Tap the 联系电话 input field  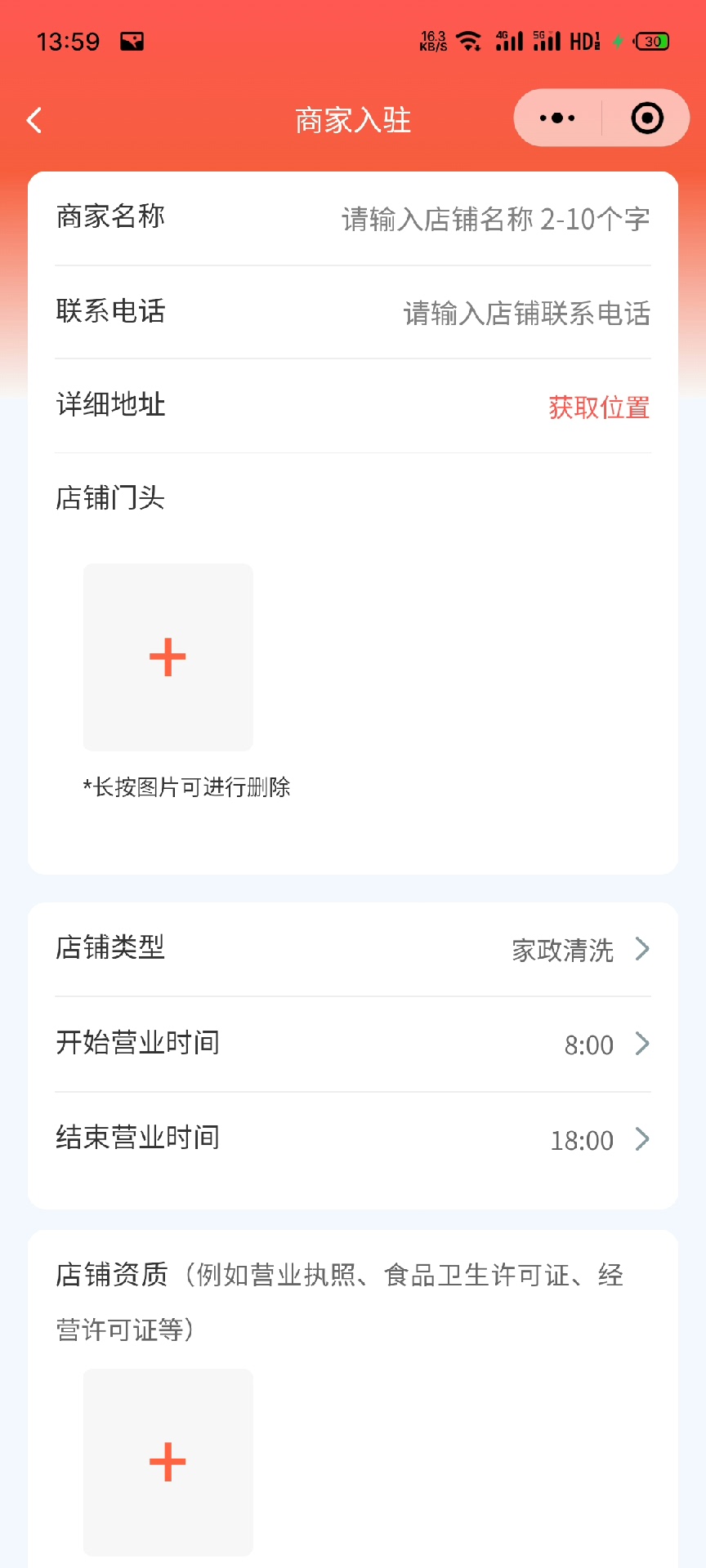pos(526,313)
